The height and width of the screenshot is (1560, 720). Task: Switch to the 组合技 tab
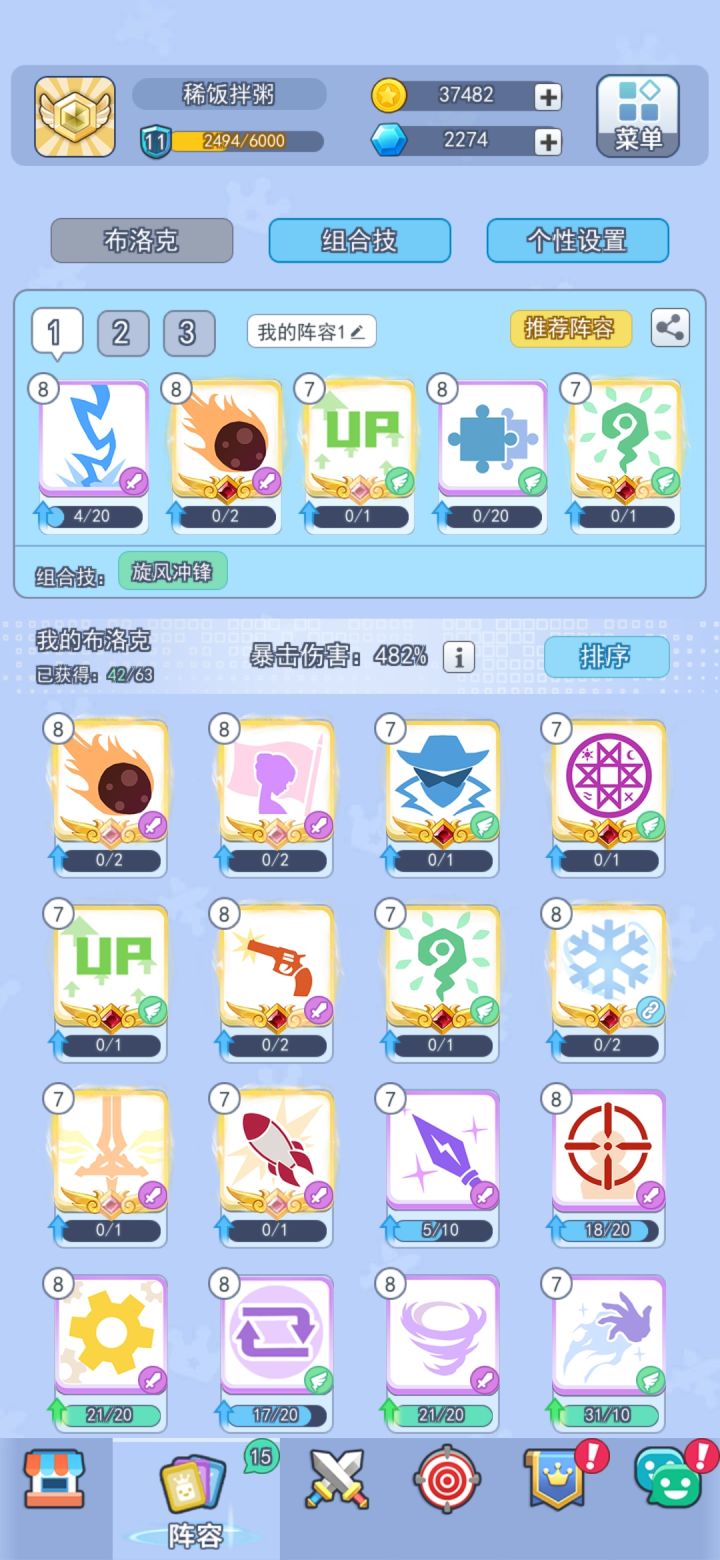[x=358, y=240]
